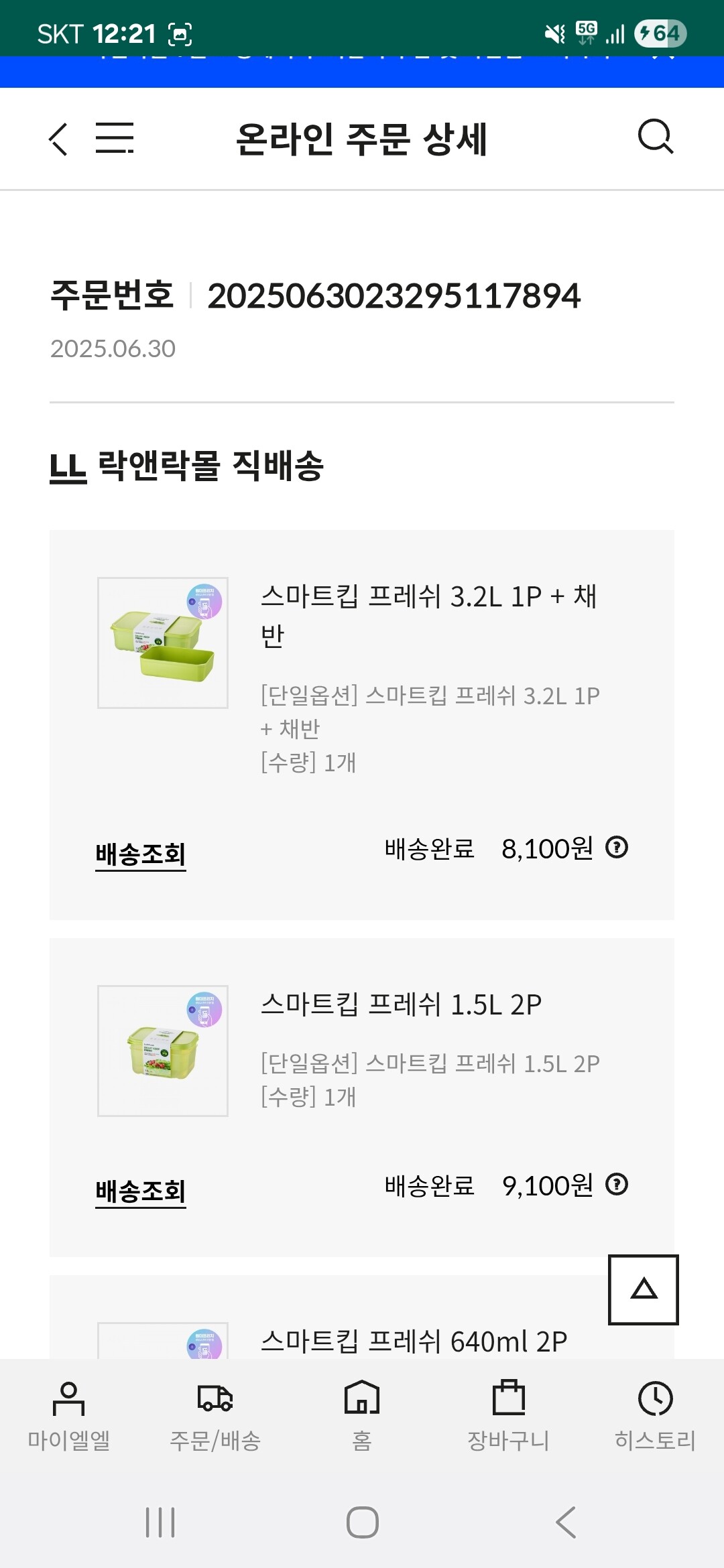Screen dimensions: 724x1568
Task: Track delivery for the 8,100원 item
Action: coord(141,854)
